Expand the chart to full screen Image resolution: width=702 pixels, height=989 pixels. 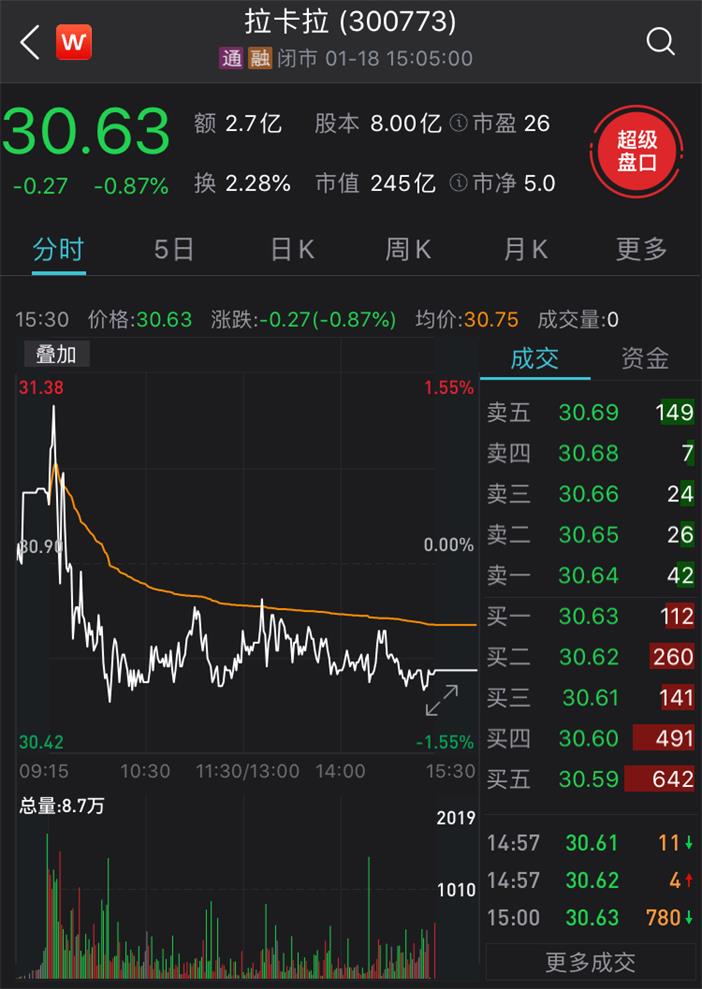click(441, 700)
